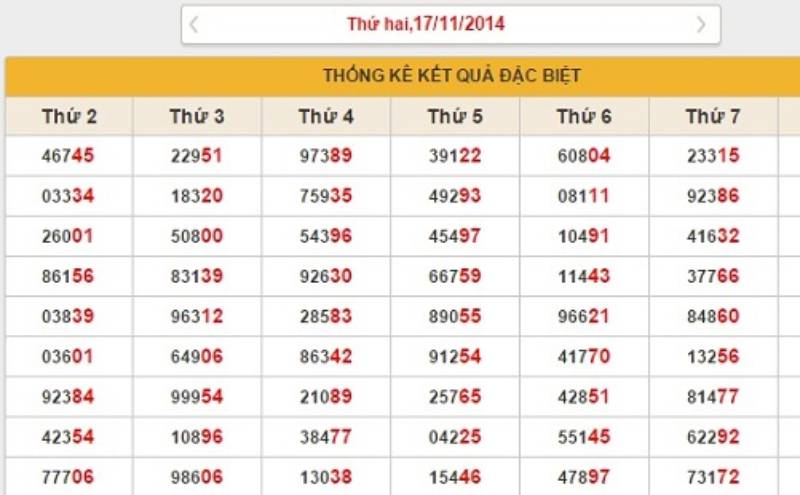The image size is (800, 495).
Task: Go to the next date with right arrow
Action: tap(701, 25)
